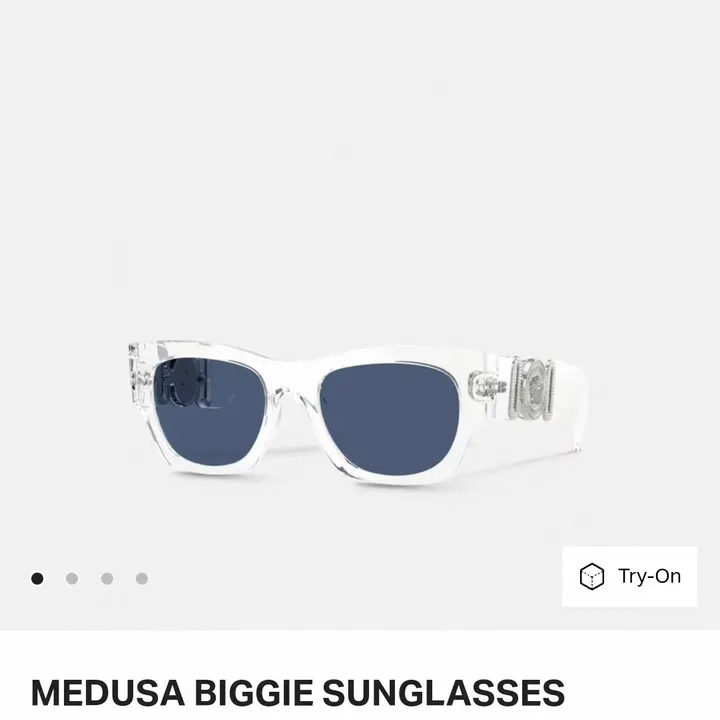Screen dimensions: 720x720
Task: Select the third image indicator dot
Action: (107, 578)
